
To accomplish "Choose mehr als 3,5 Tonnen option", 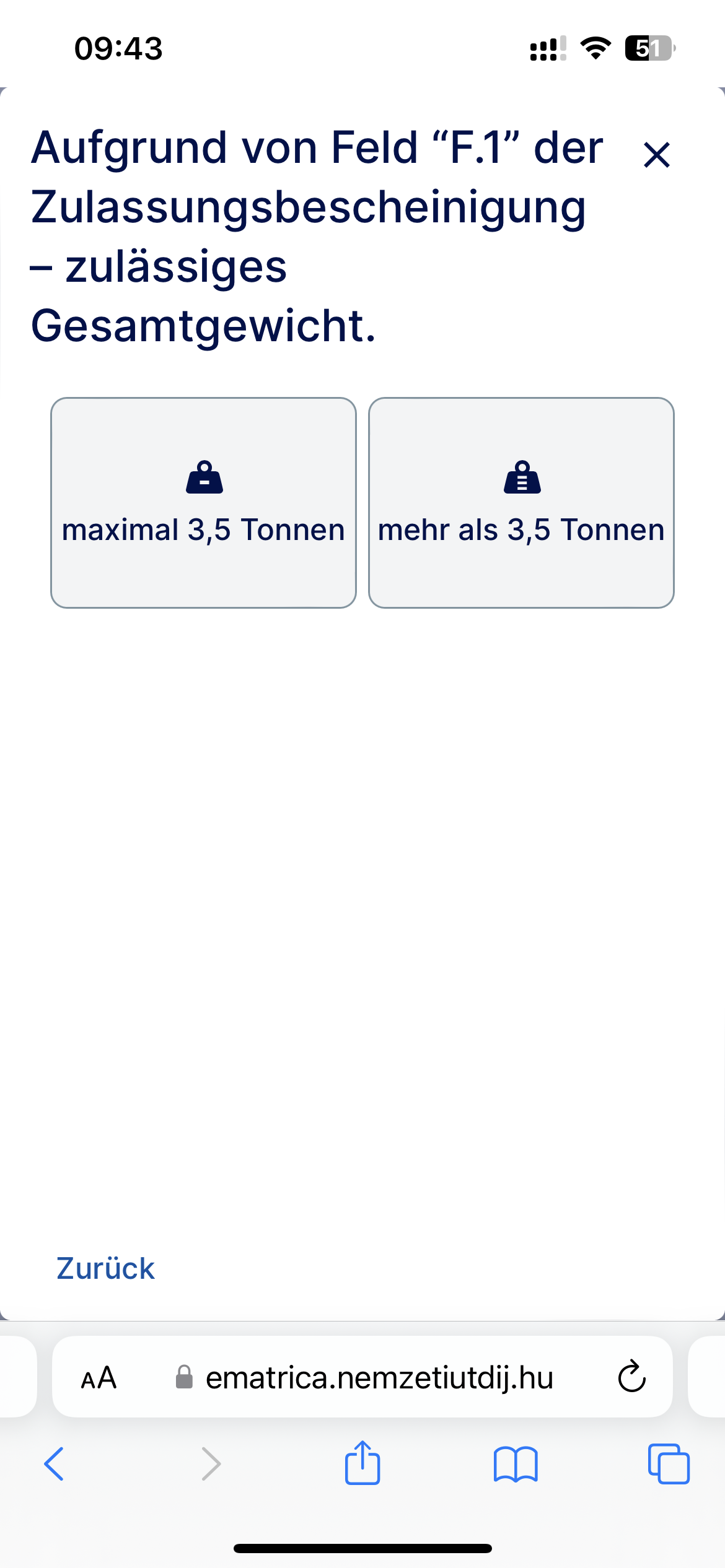I will coord(521,502).
